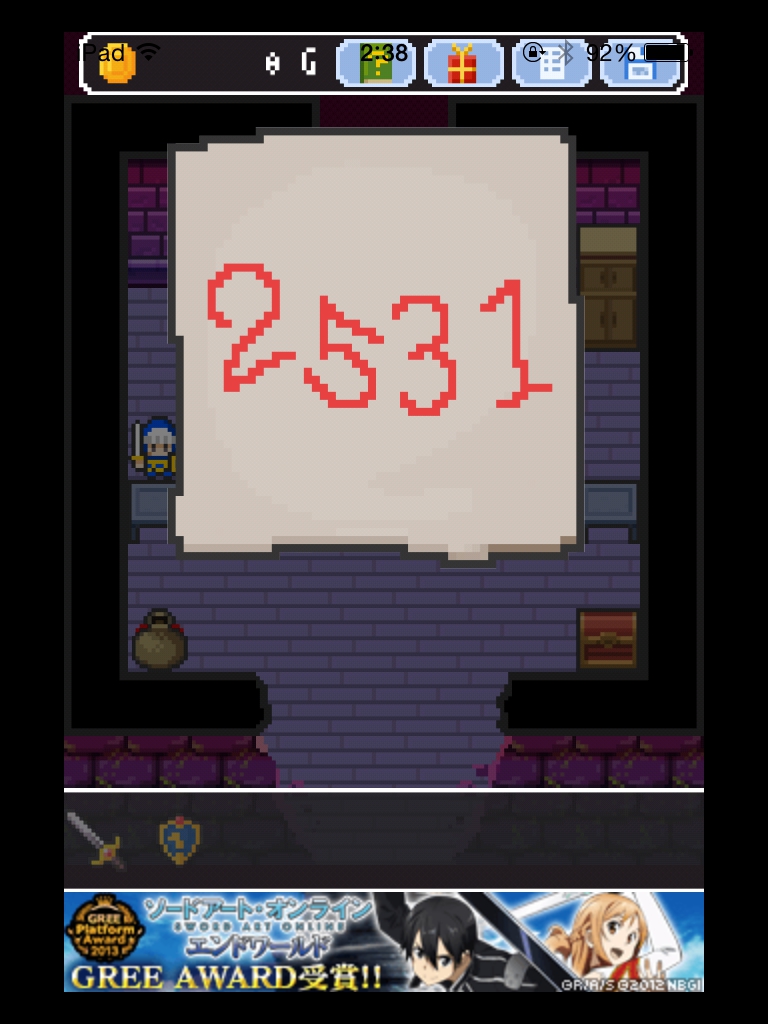
Task: Open the GREE Award ad banner
Action: coord(384,941)
